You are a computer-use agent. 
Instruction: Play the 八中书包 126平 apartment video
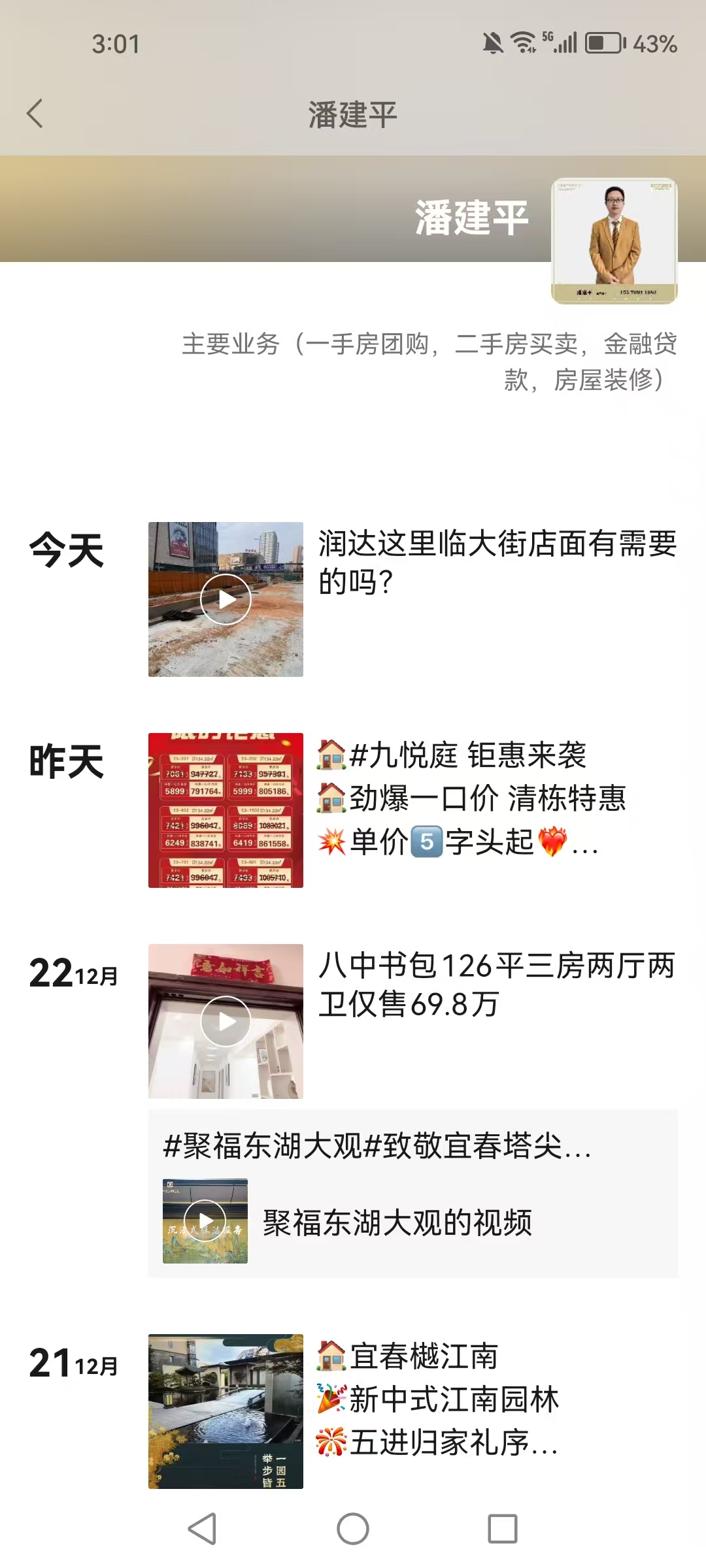point(226,1021)
